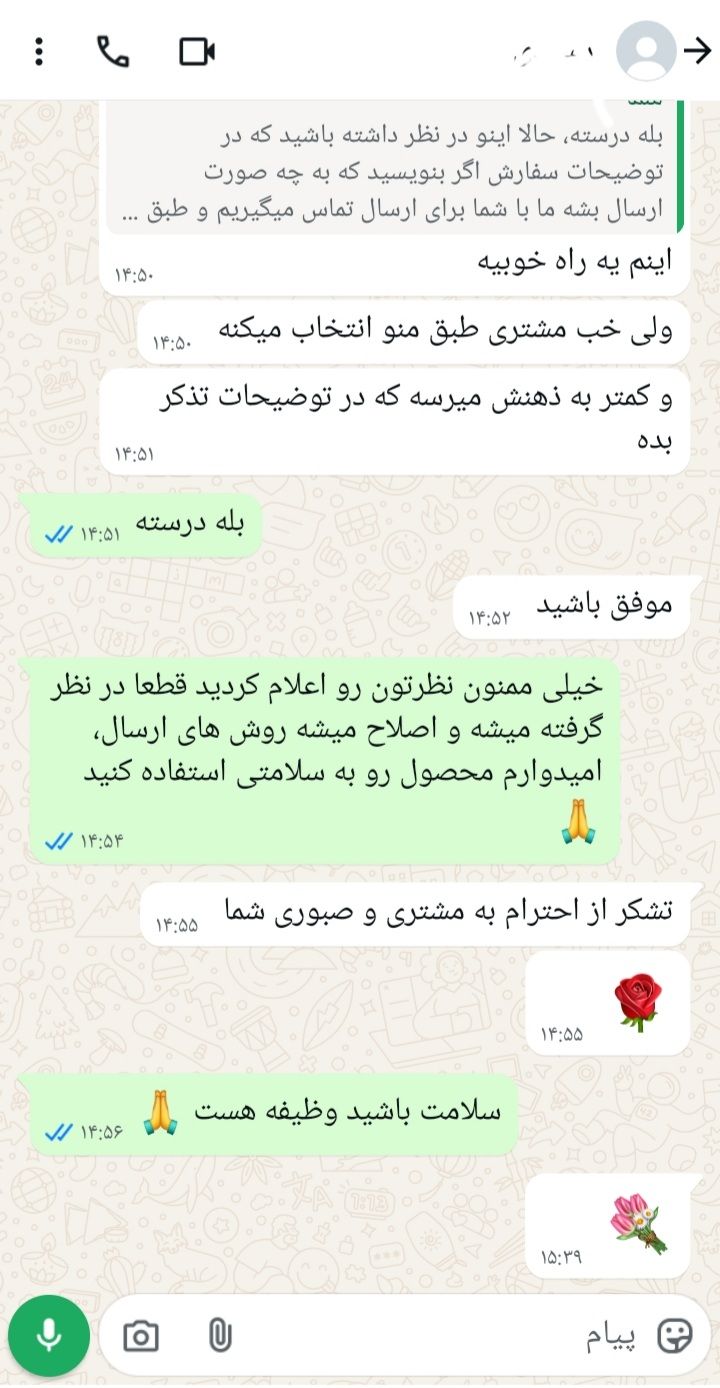The height and width of the screenshot is (1388, 720).
Task: Go back using the arrow
Action: pyautogui.click(x=696, y=51)
